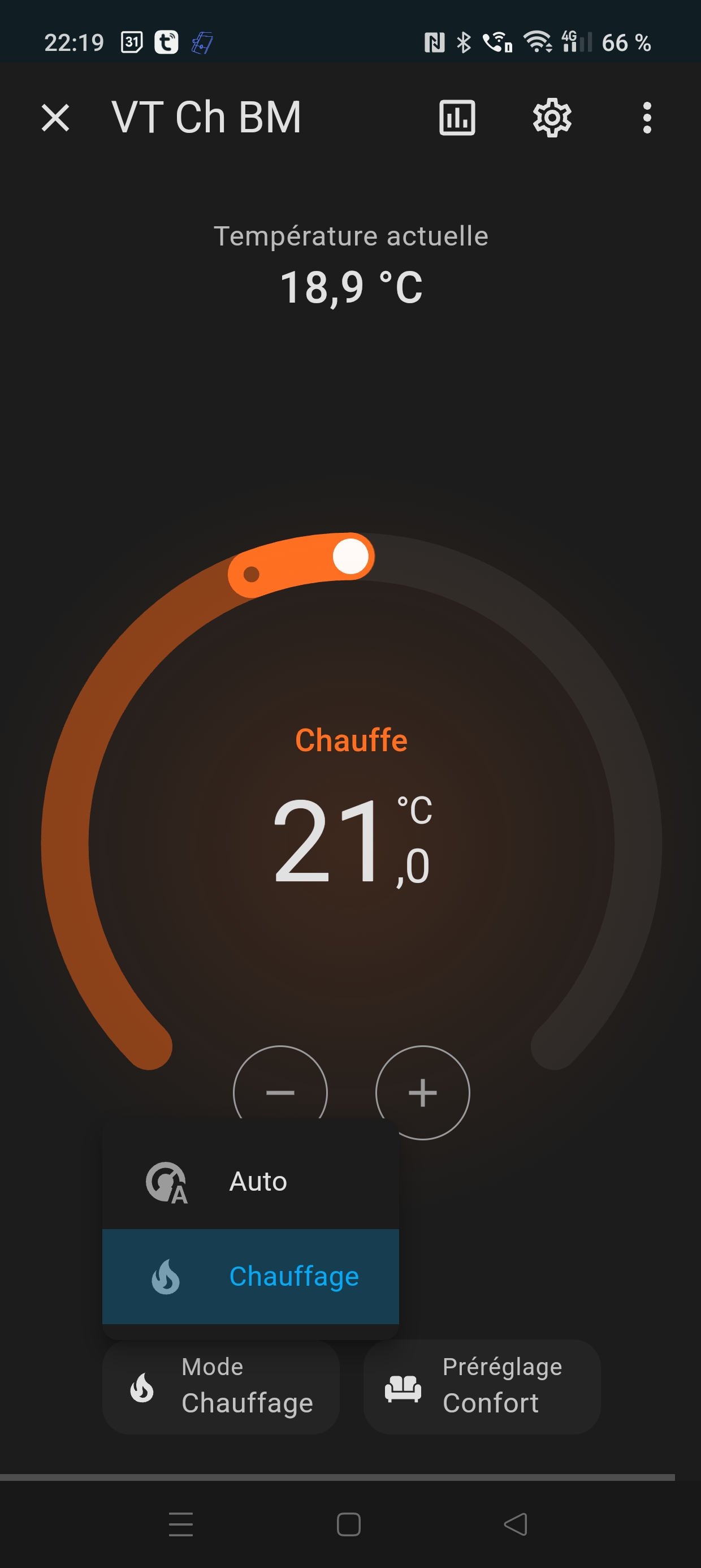Select Auto mode from the dropdown
The image size is (701, 1568).
[x=250, y=1182]
